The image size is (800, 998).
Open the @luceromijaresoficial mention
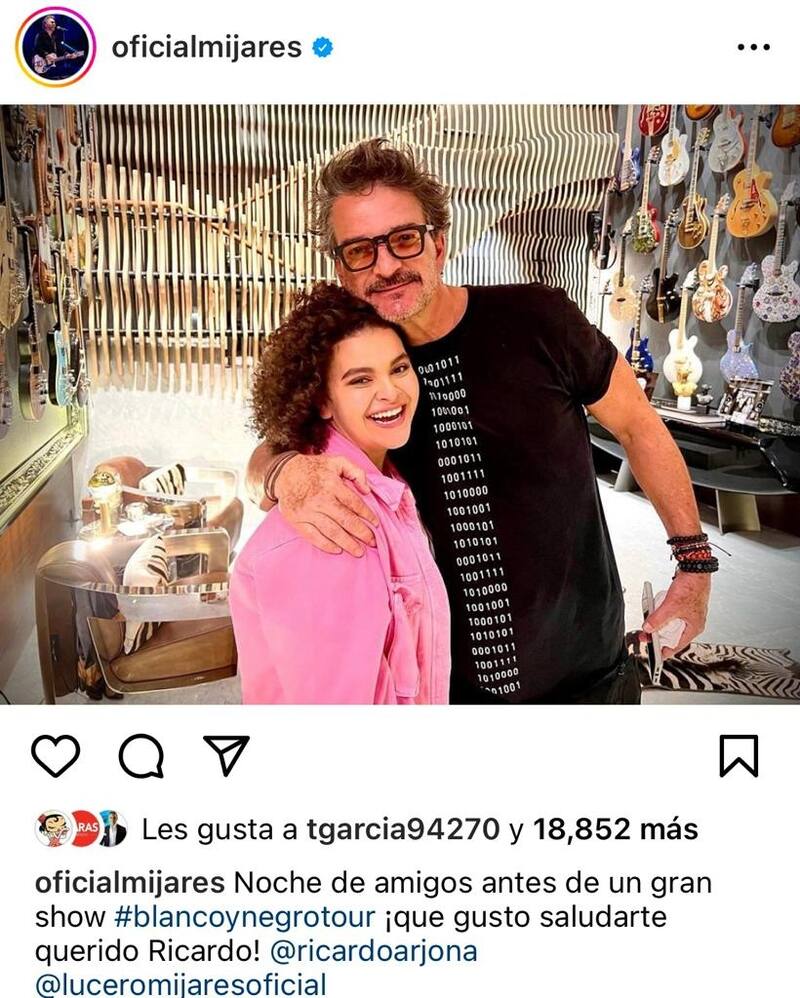point(181,984)
